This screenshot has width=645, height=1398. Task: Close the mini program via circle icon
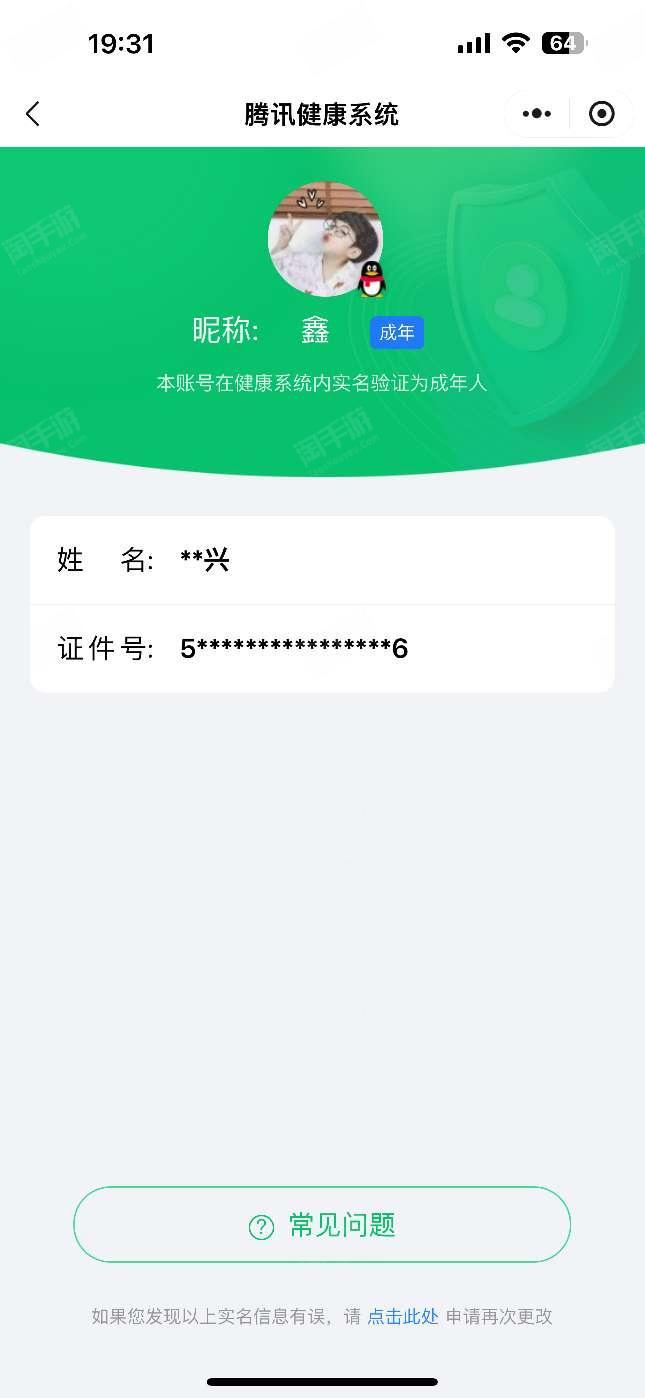[x=602, y=114]
